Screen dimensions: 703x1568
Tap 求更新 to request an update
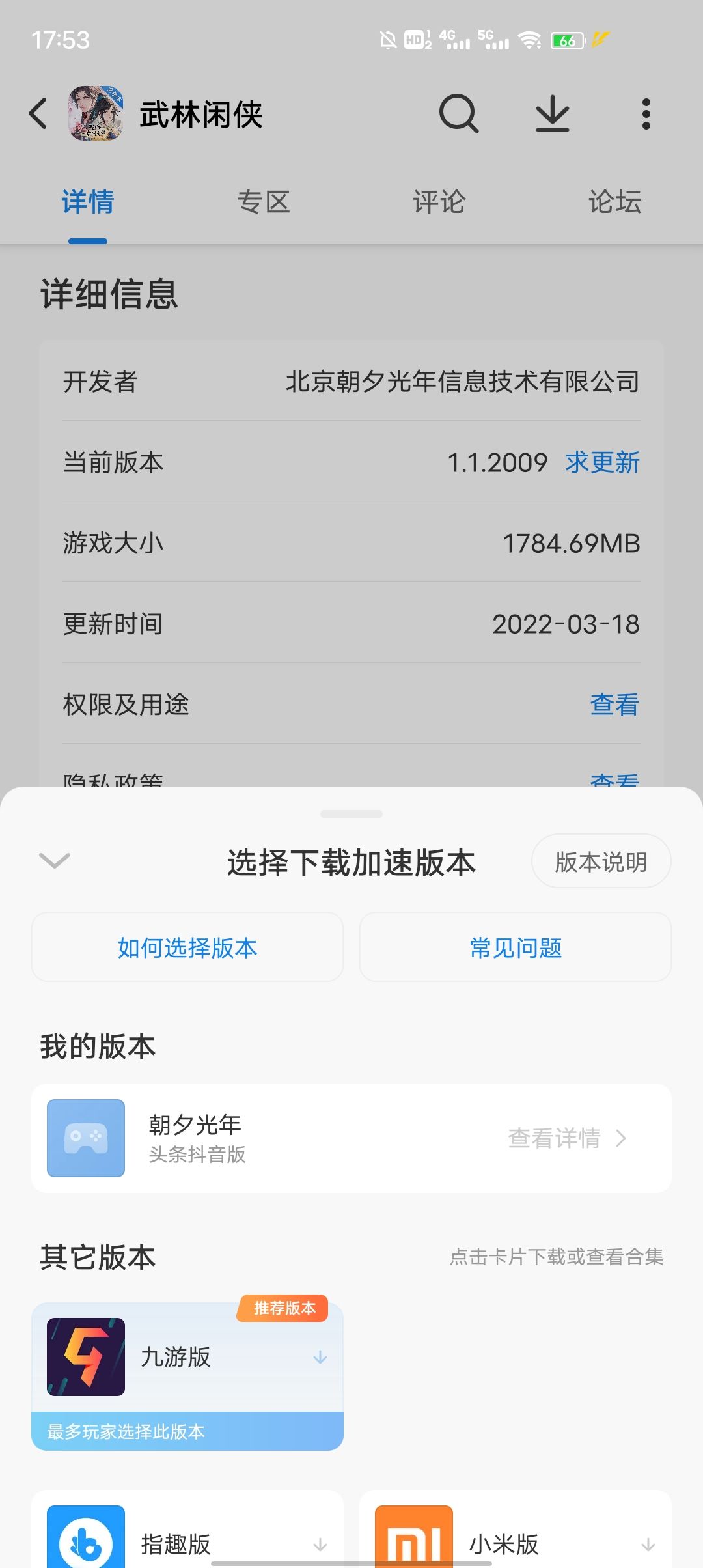[601, 462]
